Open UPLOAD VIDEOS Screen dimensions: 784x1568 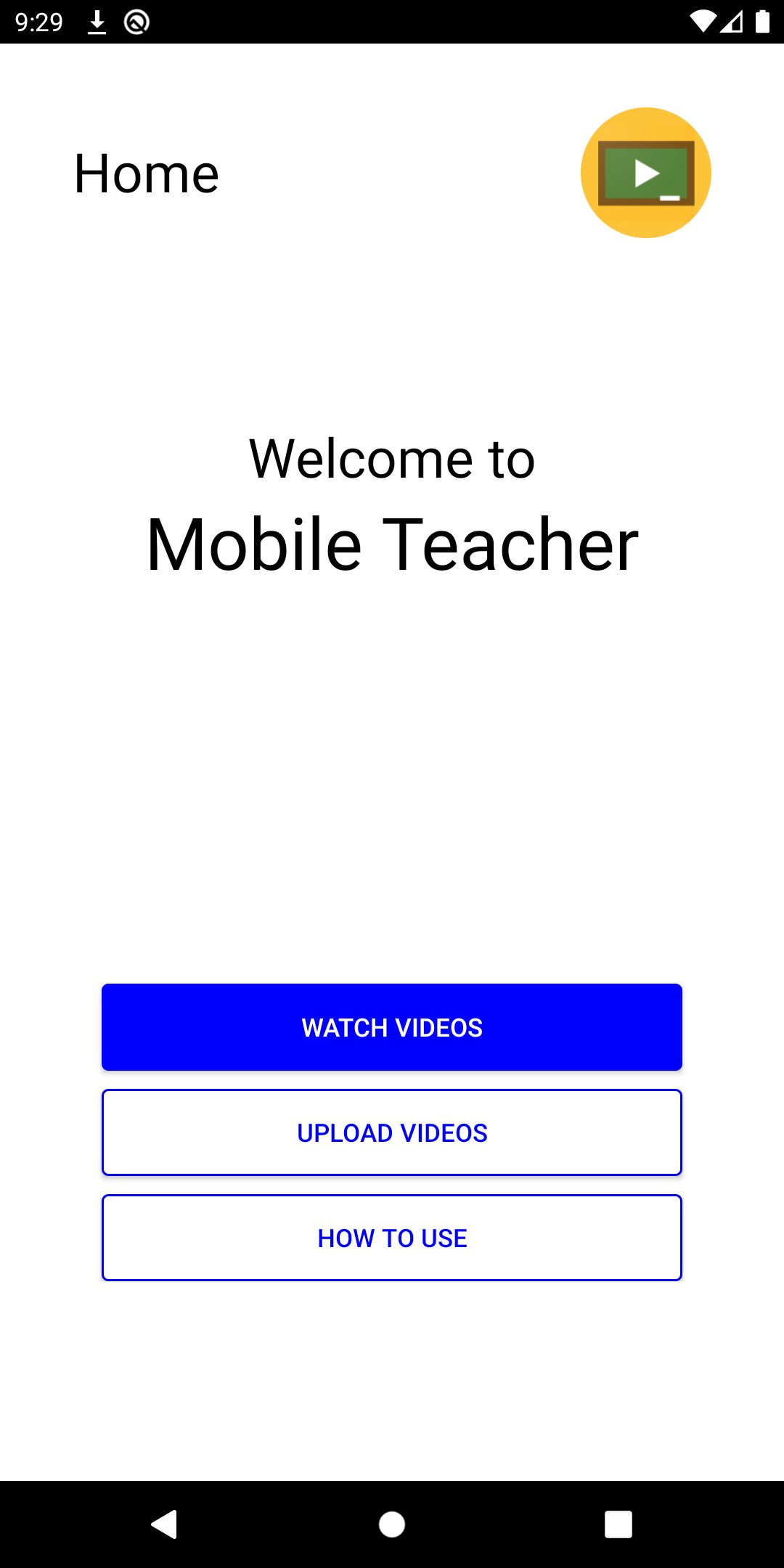(x=391, y=1132)
